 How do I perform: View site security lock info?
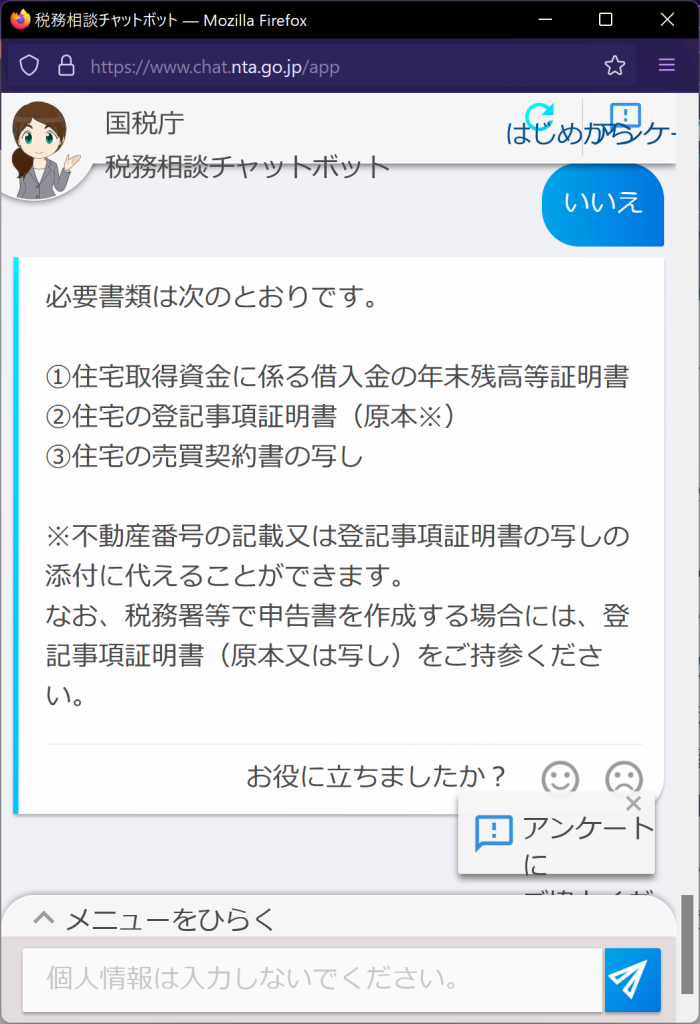click(x=66, y=67)
